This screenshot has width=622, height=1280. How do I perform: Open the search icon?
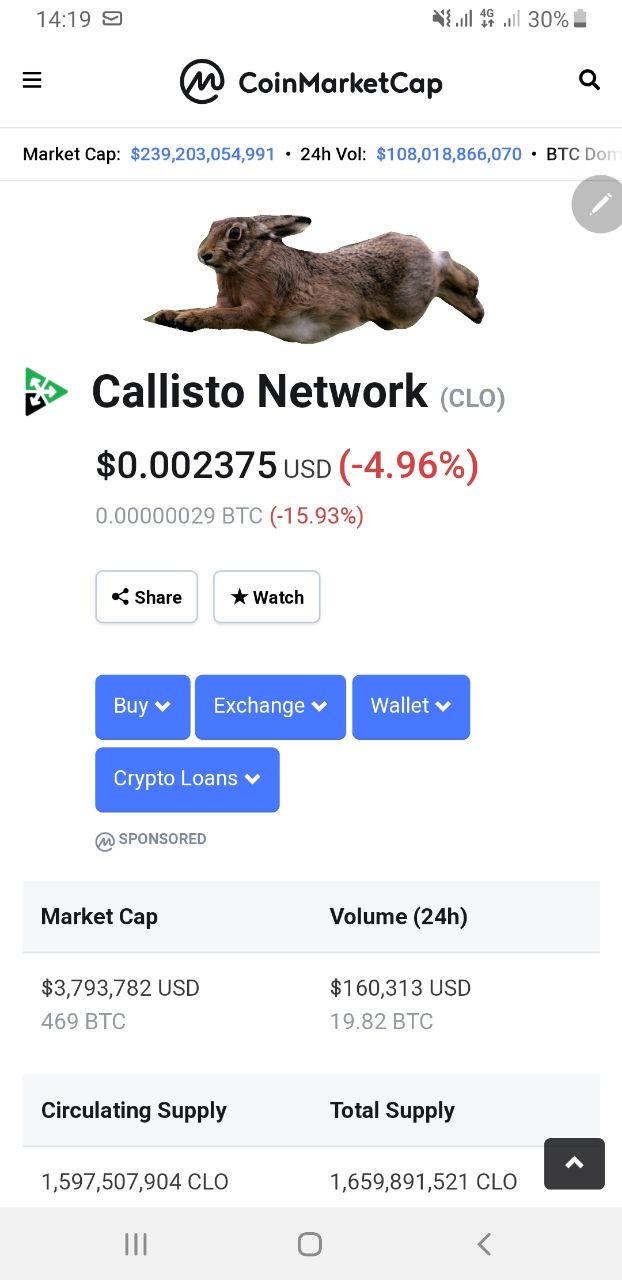(x=589, y=80)
